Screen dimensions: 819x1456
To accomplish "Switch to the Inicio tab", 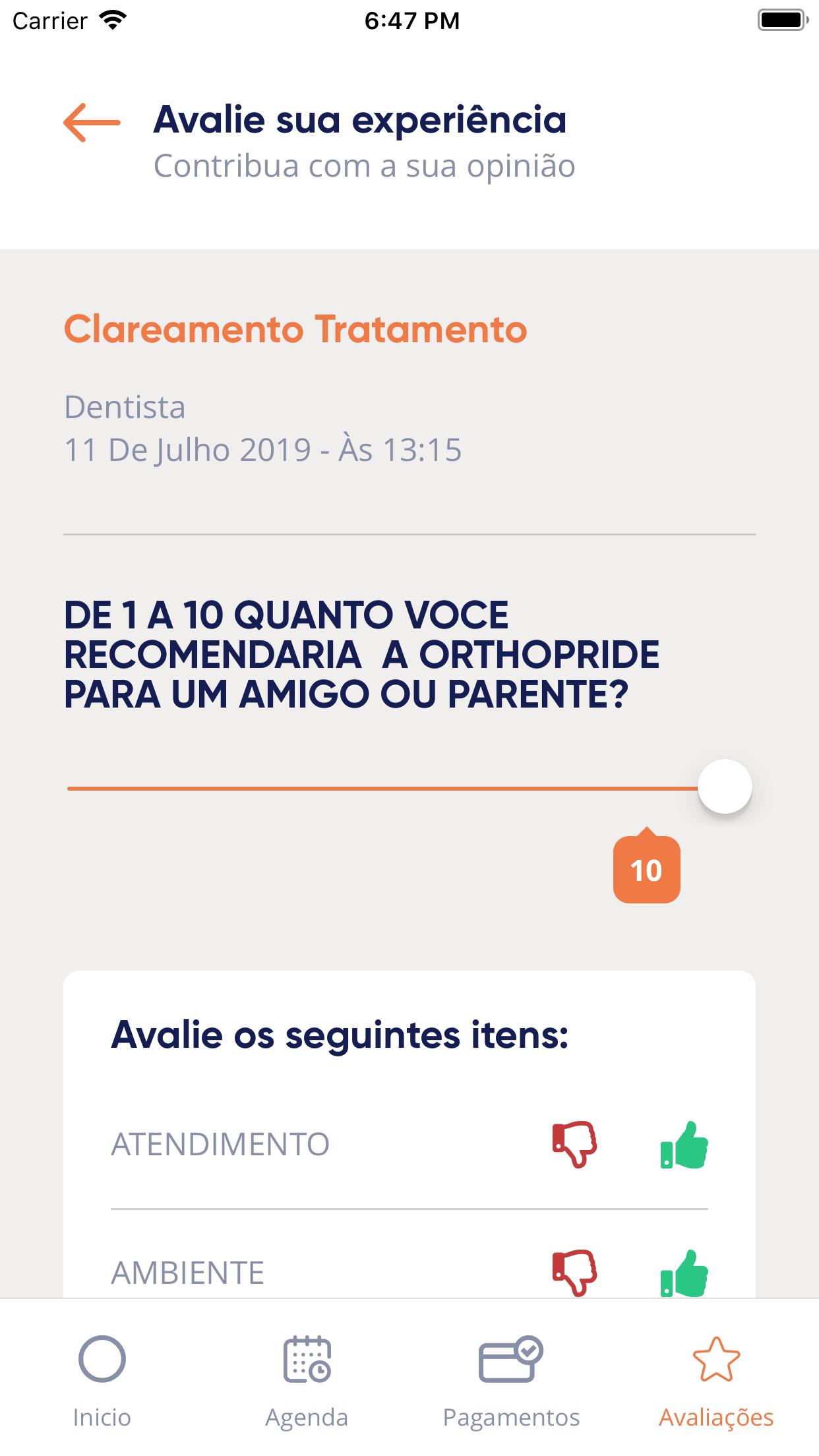I will (x=102, y=1378).
